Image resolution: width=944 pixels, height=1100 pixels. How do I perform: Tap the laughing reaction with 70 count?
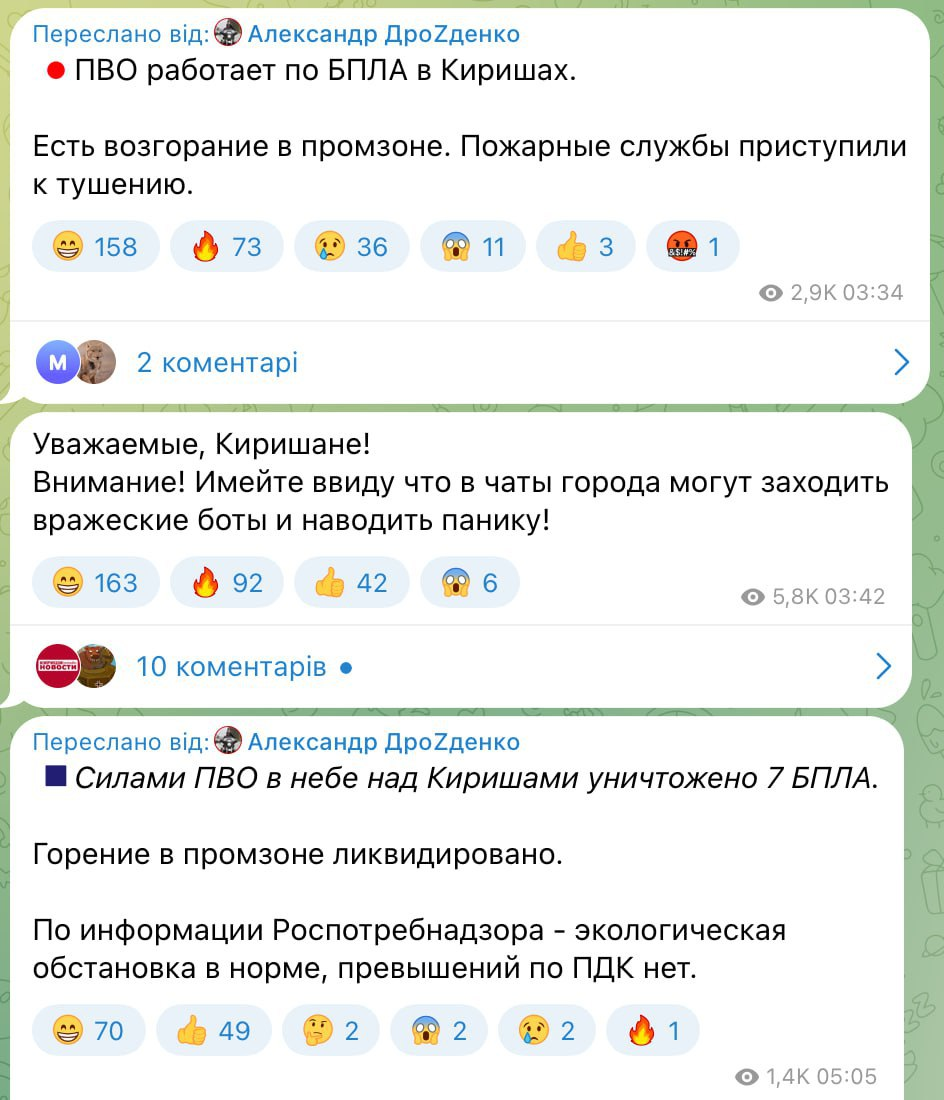pos(89,1030)
